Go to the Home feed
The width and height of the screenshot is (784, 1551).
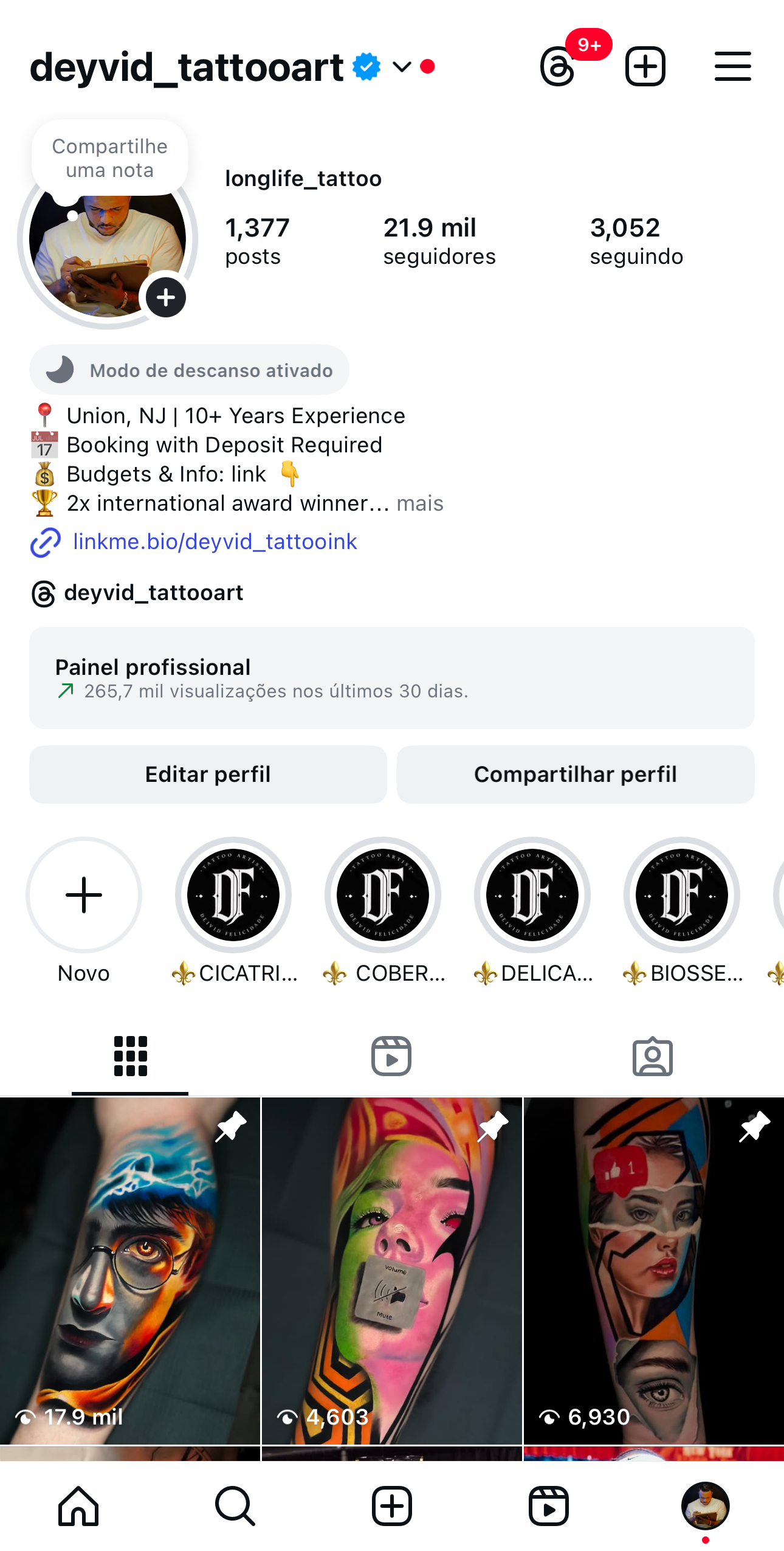[78, 1505]
